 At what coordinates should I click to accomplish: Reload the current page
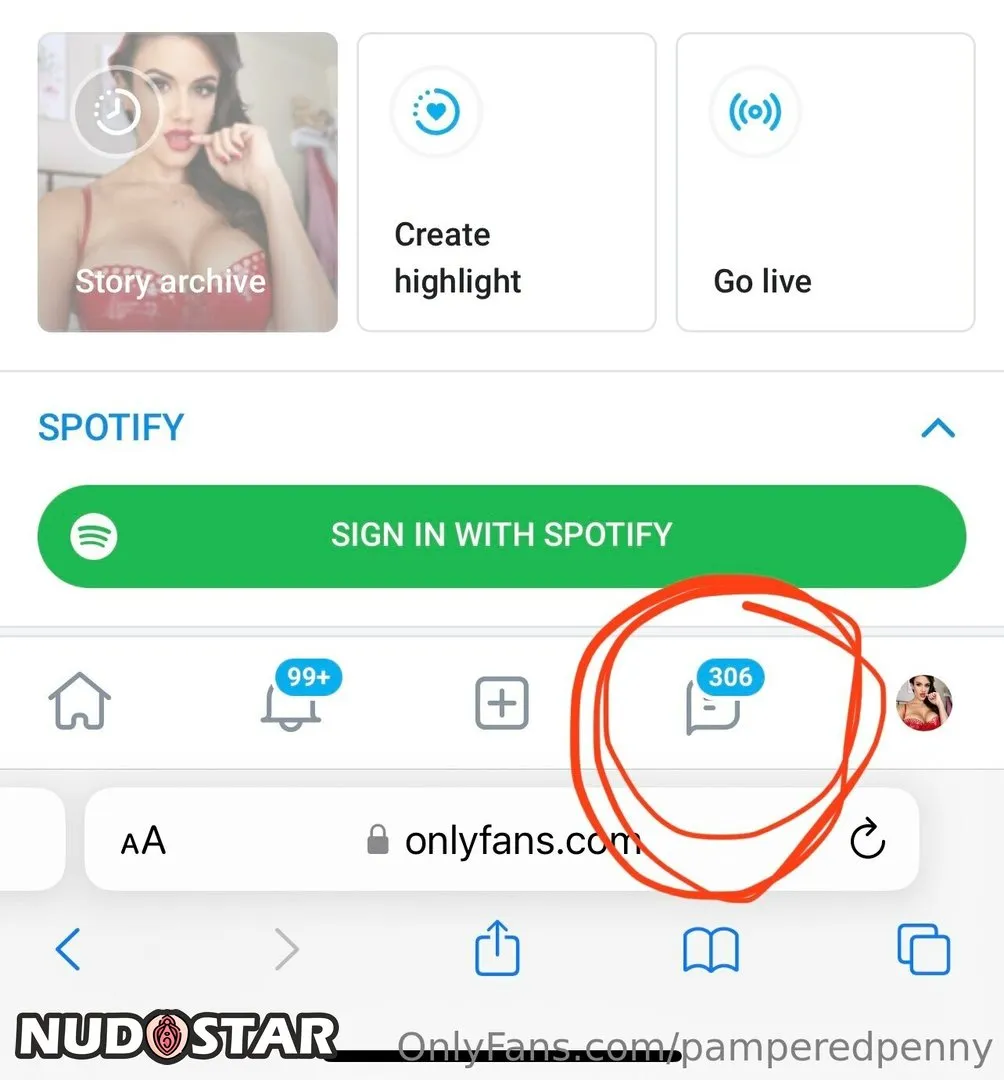pos(867,841)
